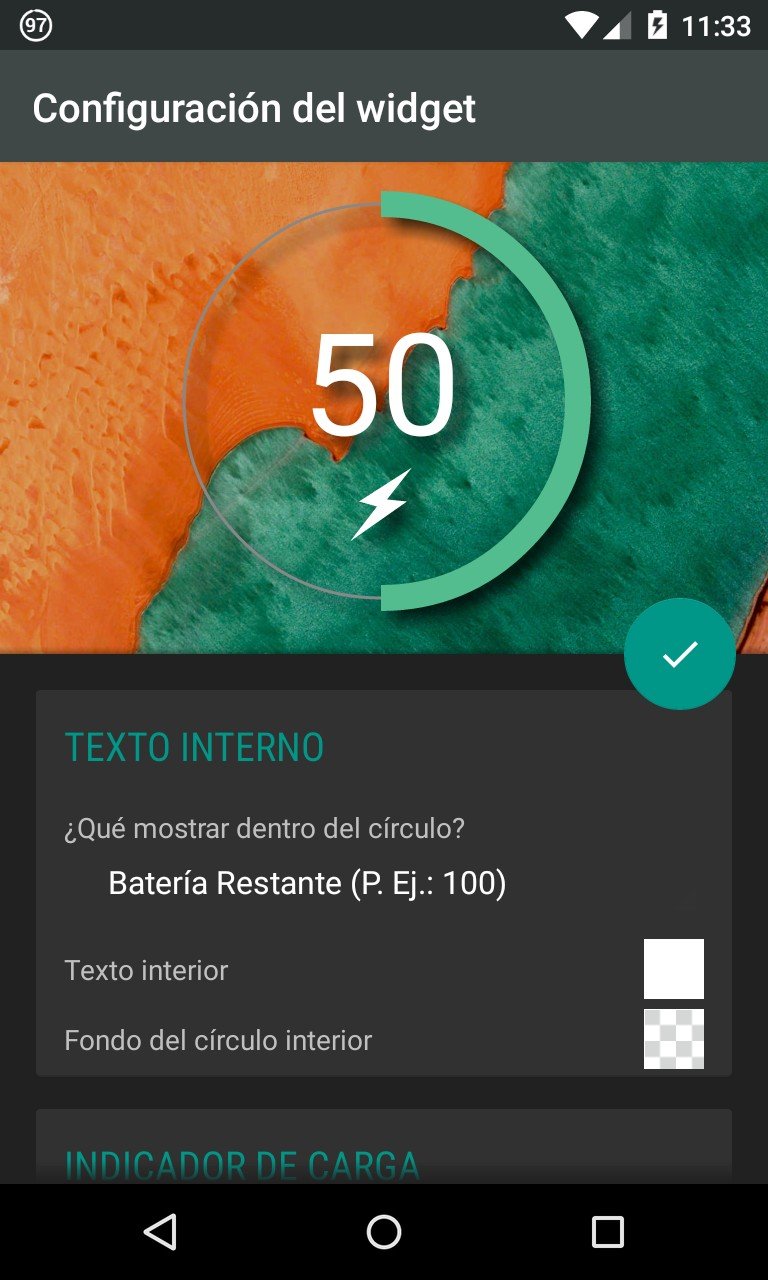Show recent apps
This screenshot has width=768, height=1280.
point(607,1232)
